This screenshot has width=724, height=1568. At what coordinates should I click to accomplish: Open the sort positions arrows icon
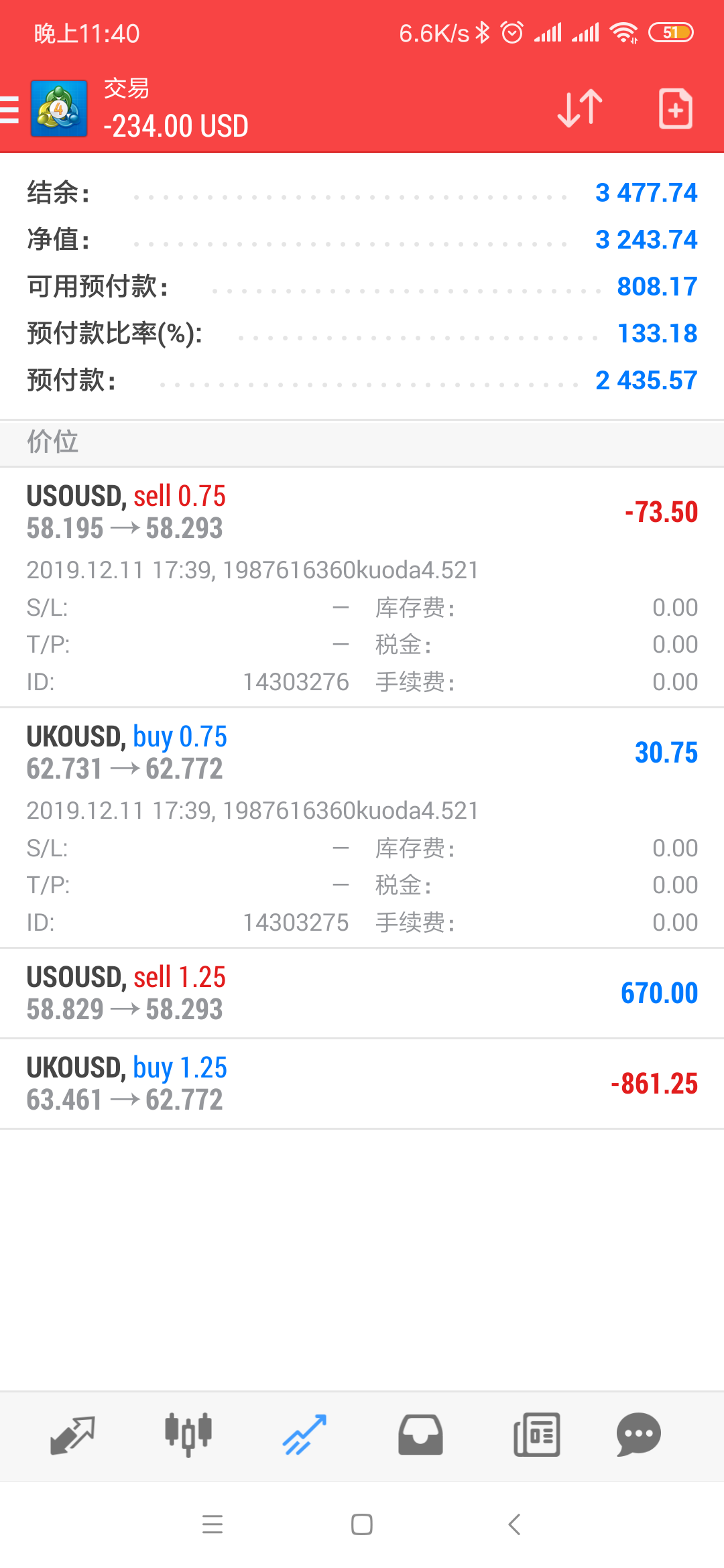581,108
